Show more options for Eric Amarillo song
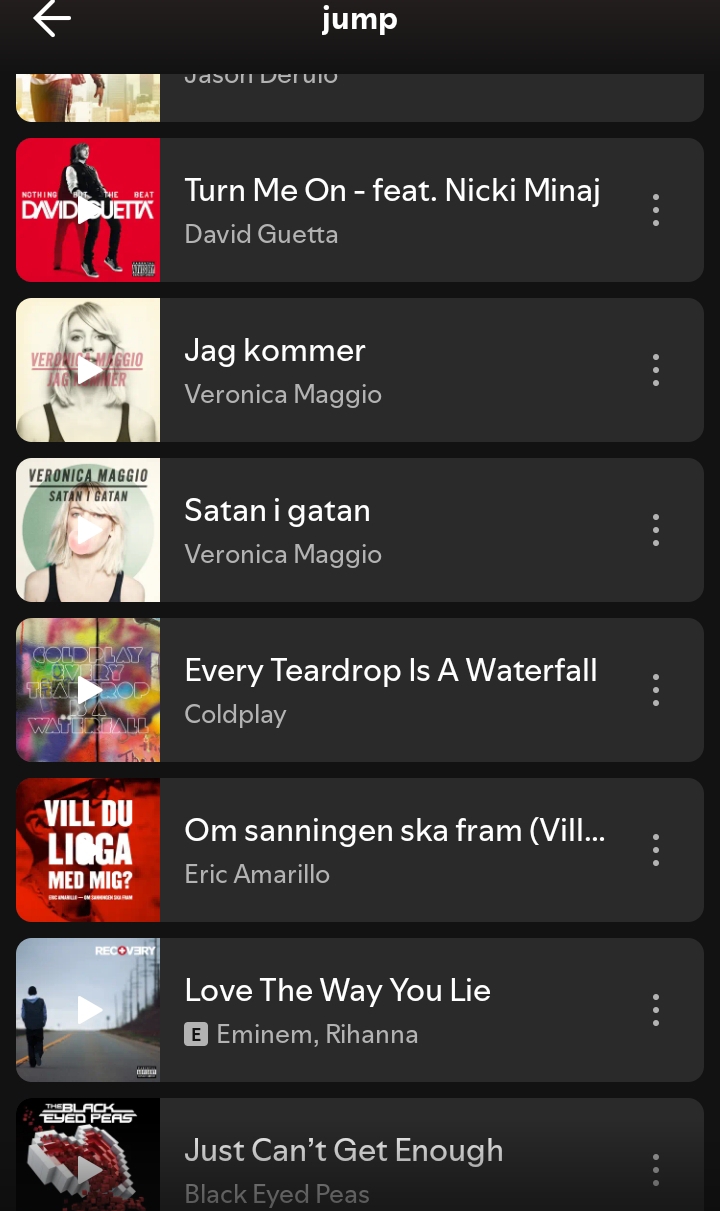 click(x=656, y=850)
